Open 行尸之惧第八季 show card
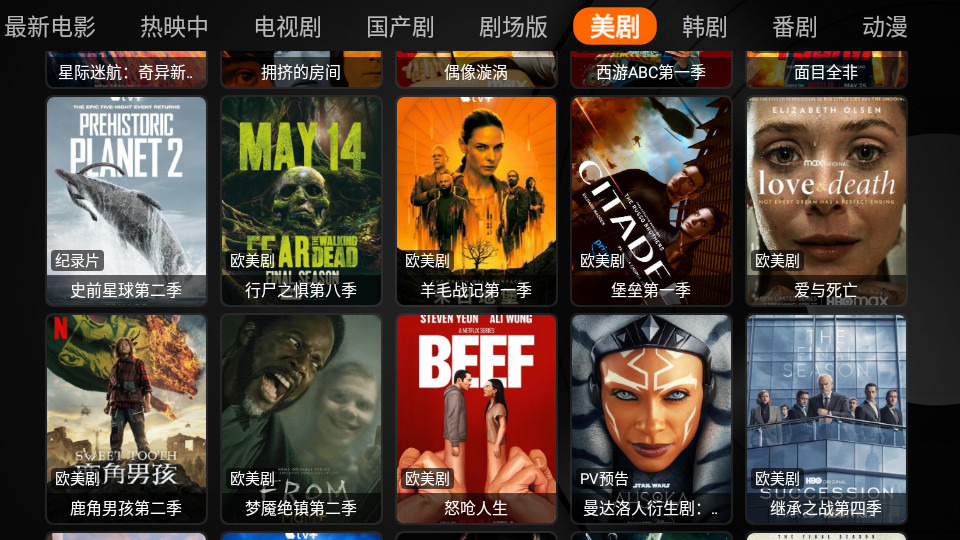This screenshot has height=540, width=960. (x=301, y=200)
